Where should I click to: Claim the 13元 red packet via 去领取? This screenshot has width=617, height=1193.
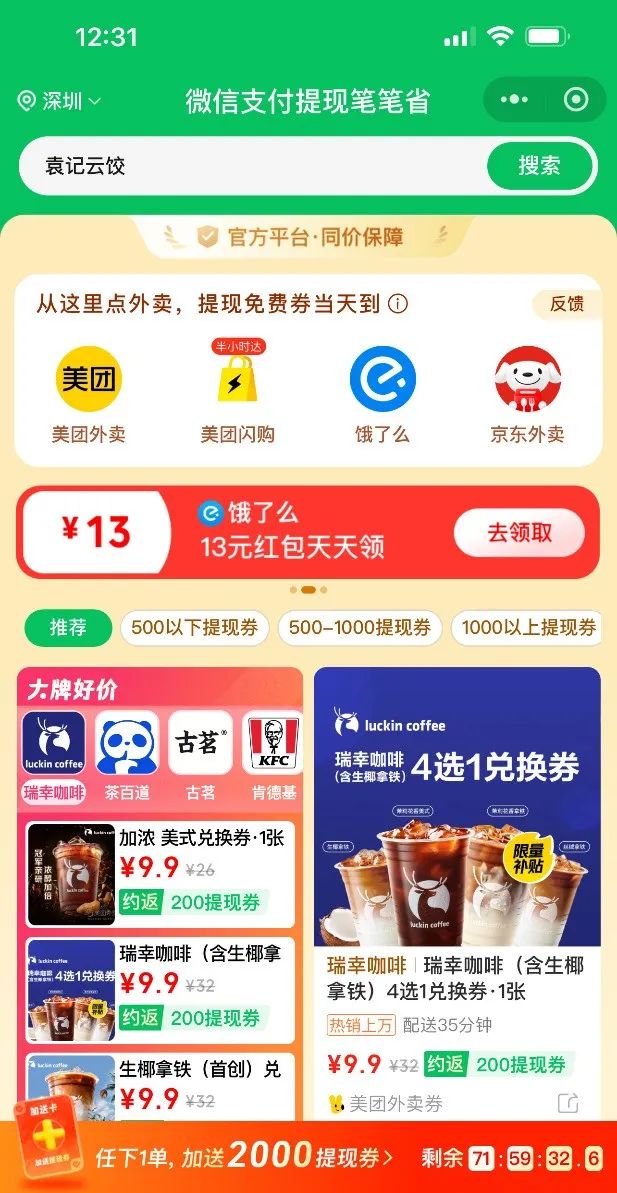pos(519,533)
